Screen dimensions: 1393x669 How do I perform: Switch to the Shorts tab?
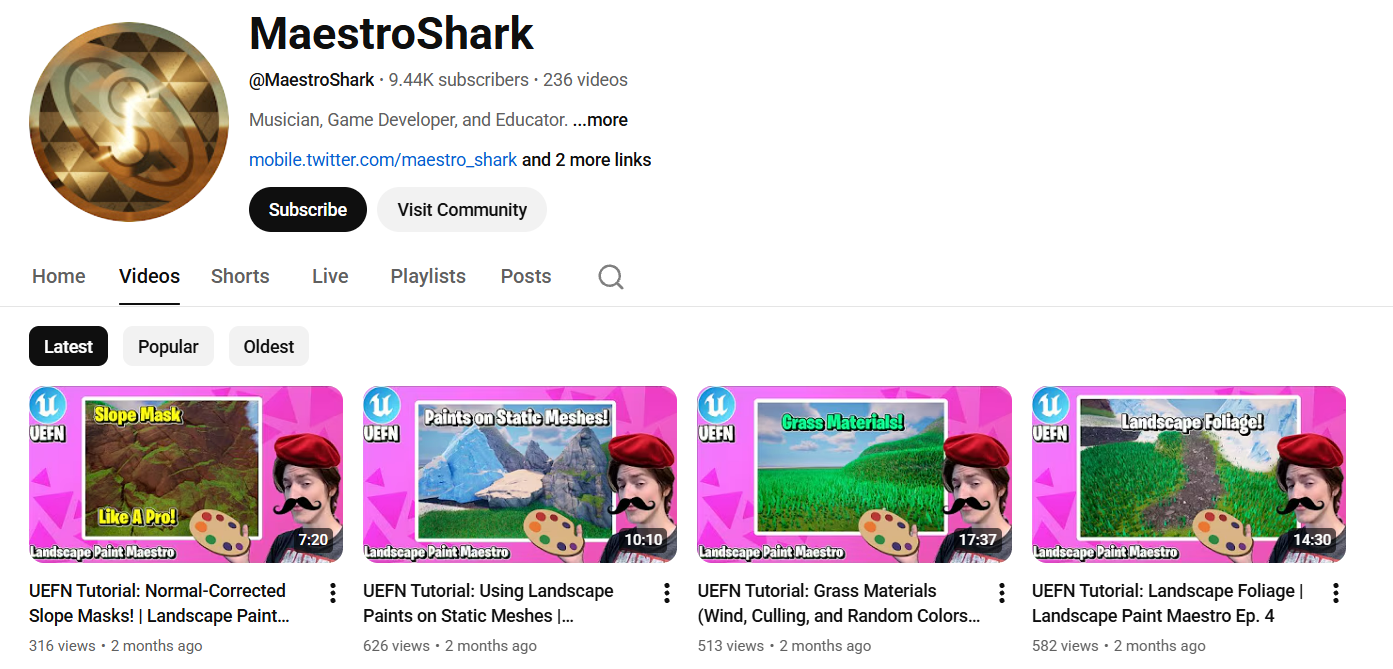240,276
